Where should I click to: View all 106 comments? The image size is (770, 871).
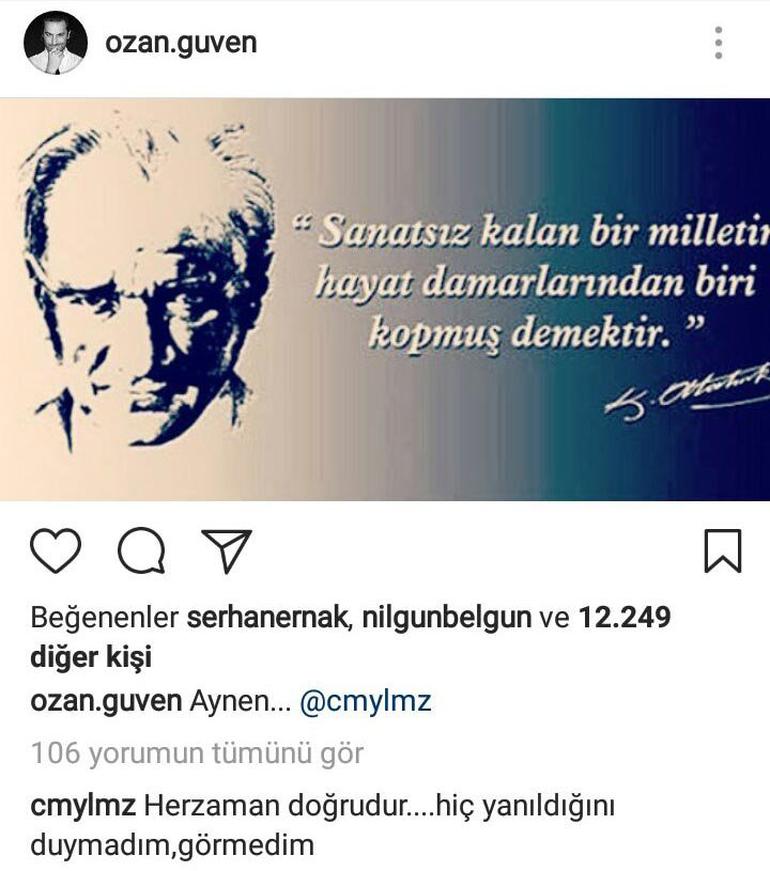pos(197,752)
